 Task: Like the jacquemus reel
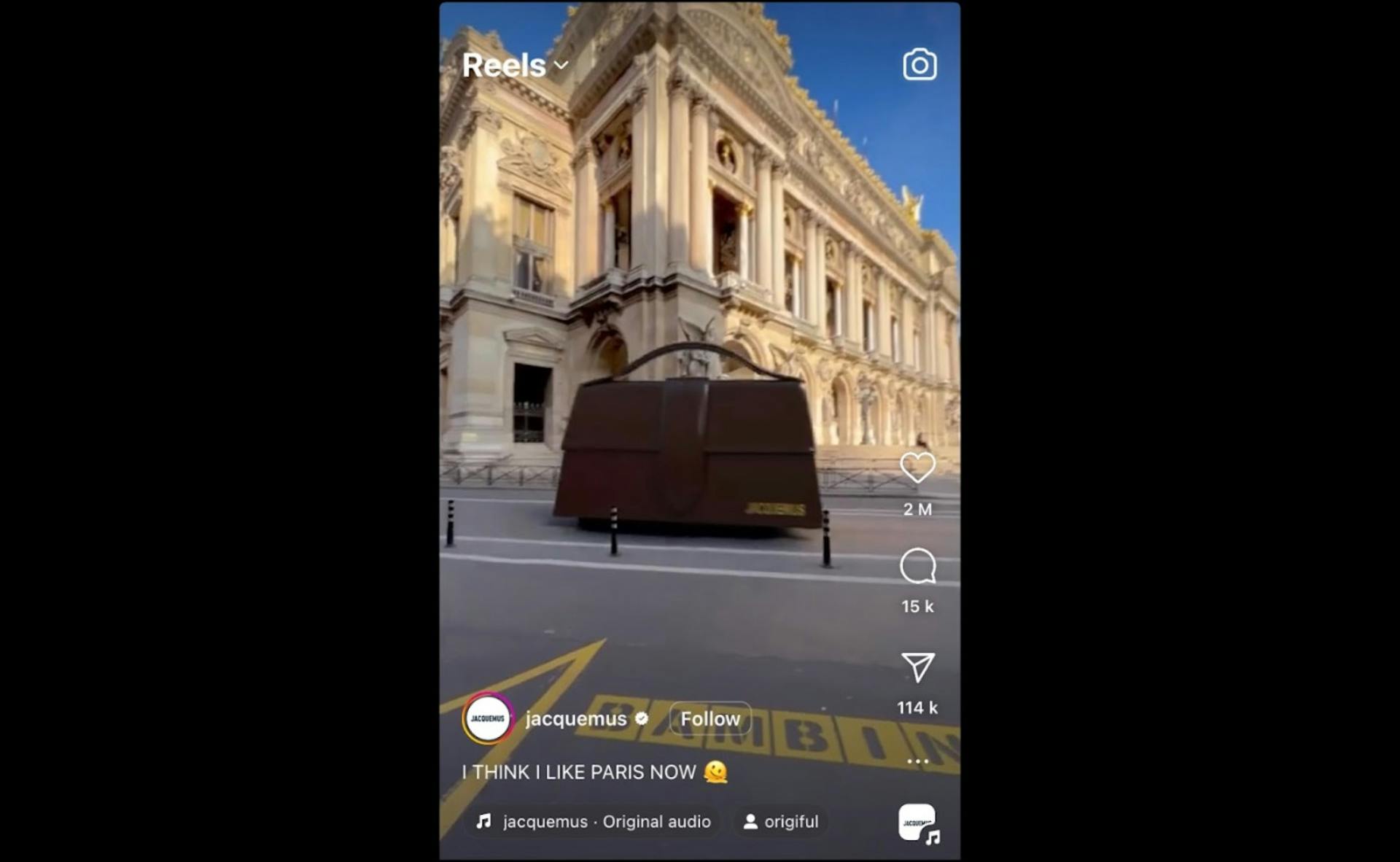[x=917, y=467]
